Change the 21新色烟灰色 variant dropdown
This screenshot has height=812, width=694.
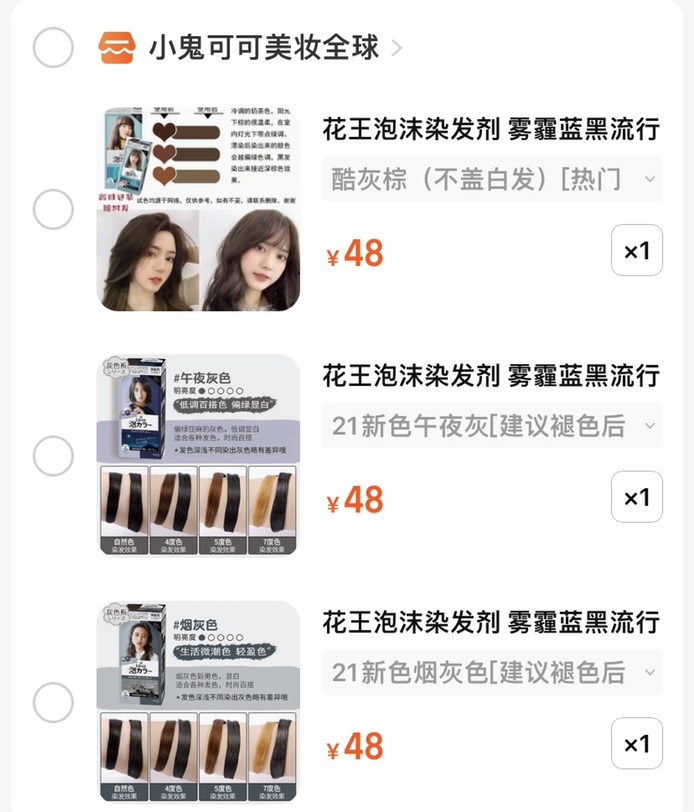click(x=492, y=672)
